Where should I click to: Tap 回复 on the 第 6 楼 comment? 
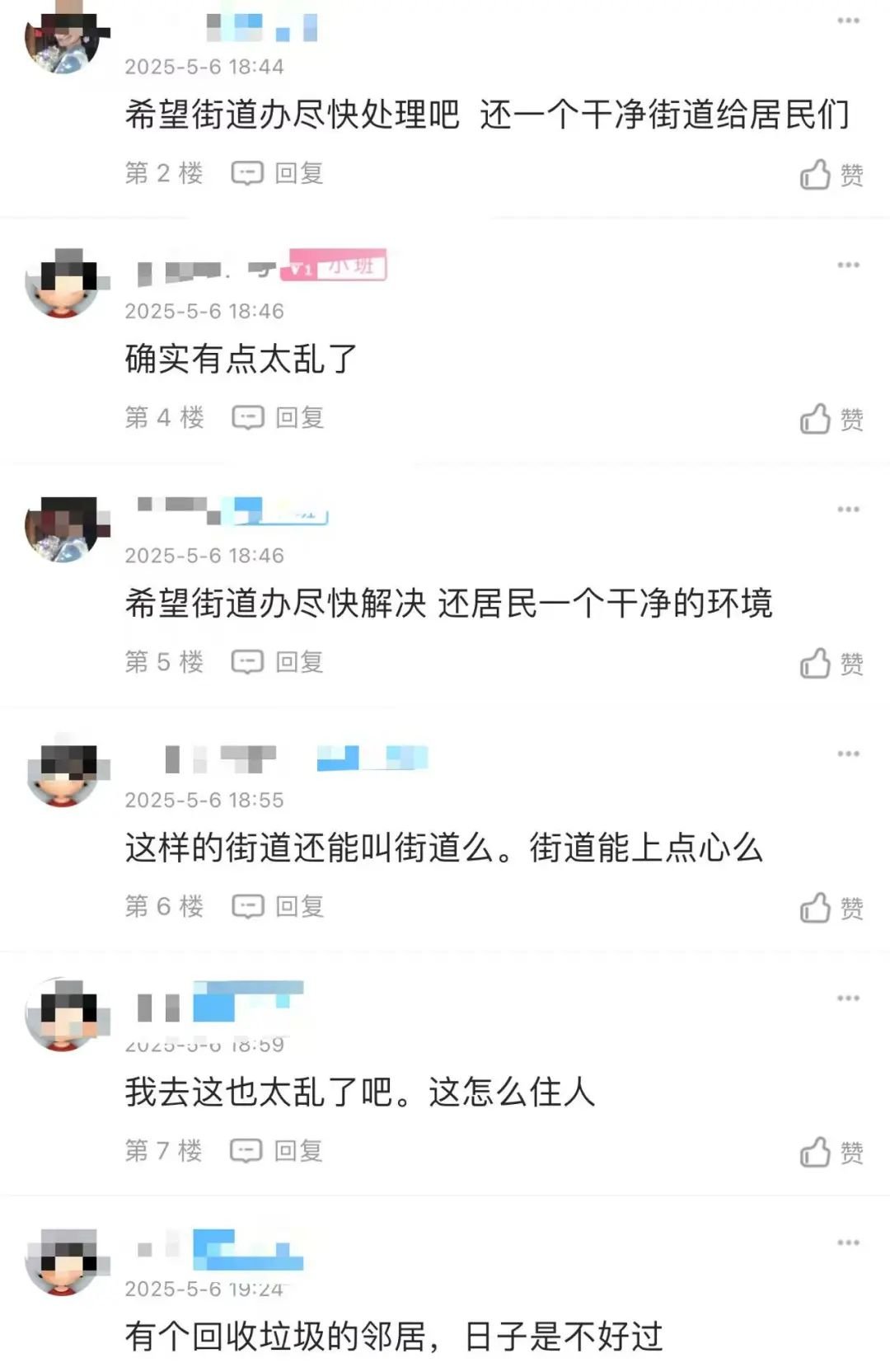click(278, 906)
